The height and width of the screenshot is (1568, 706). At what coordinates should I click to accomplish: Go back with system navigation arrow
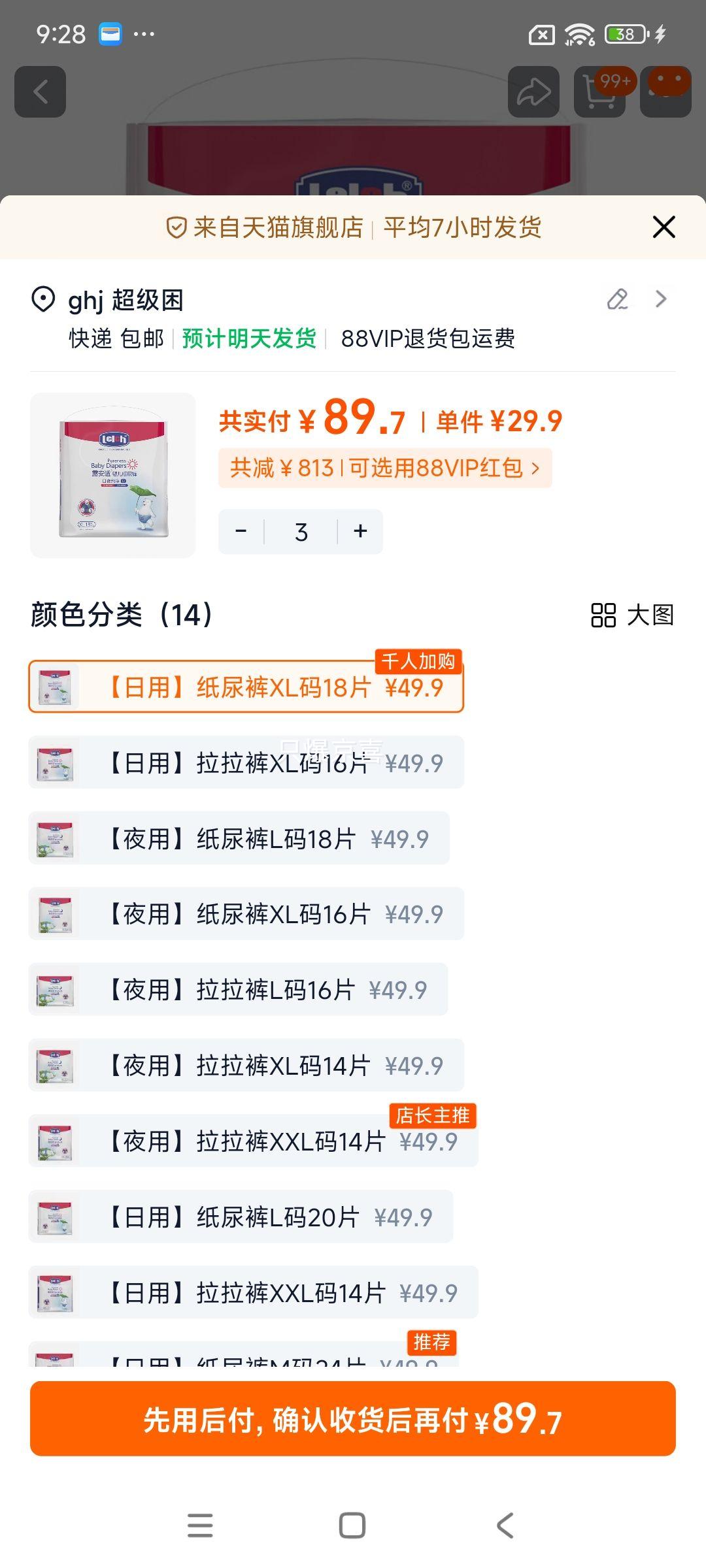click(505, 1526)
